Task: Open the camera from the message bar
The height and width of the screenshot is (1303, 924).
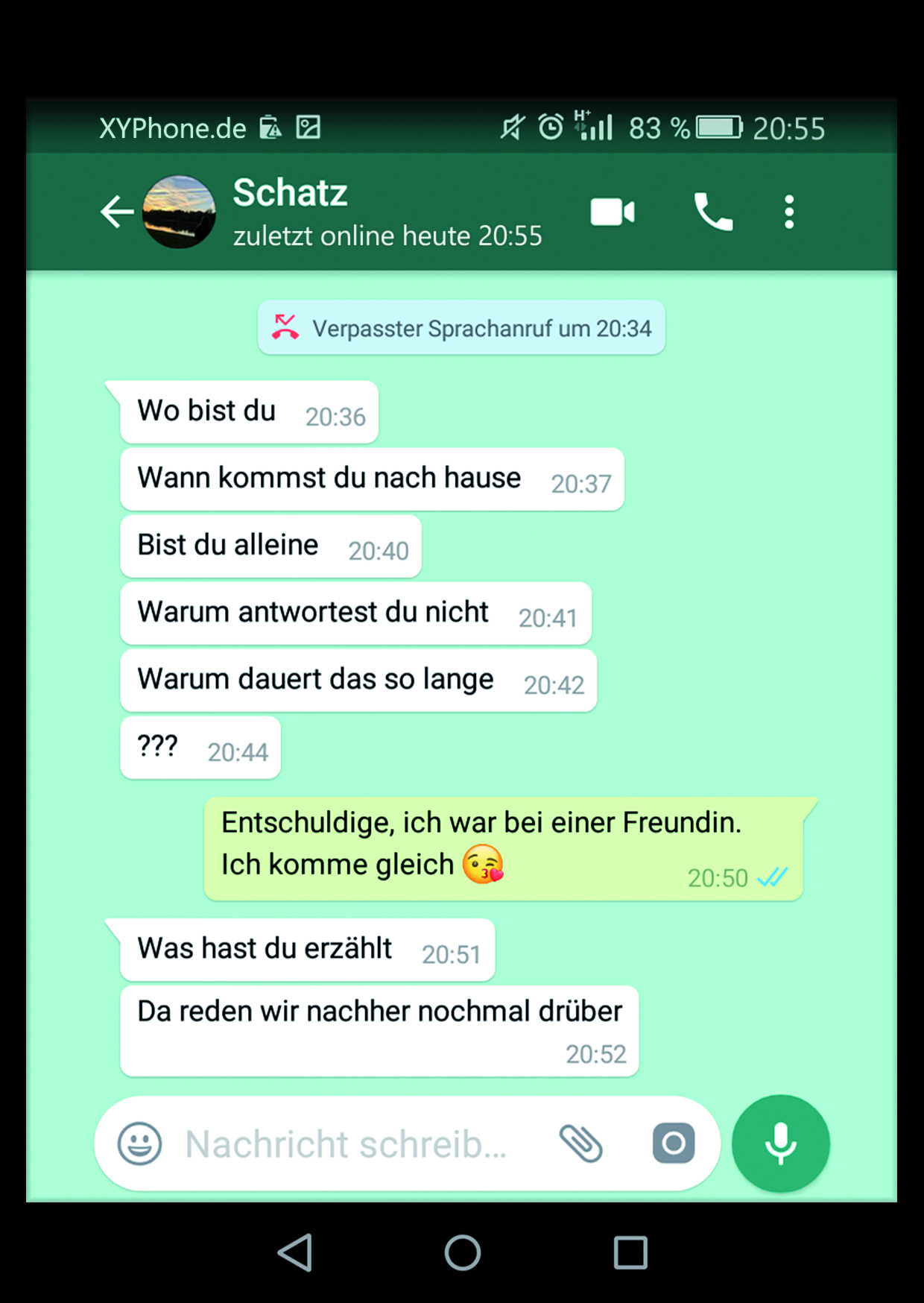Action: coord(674,1143)
